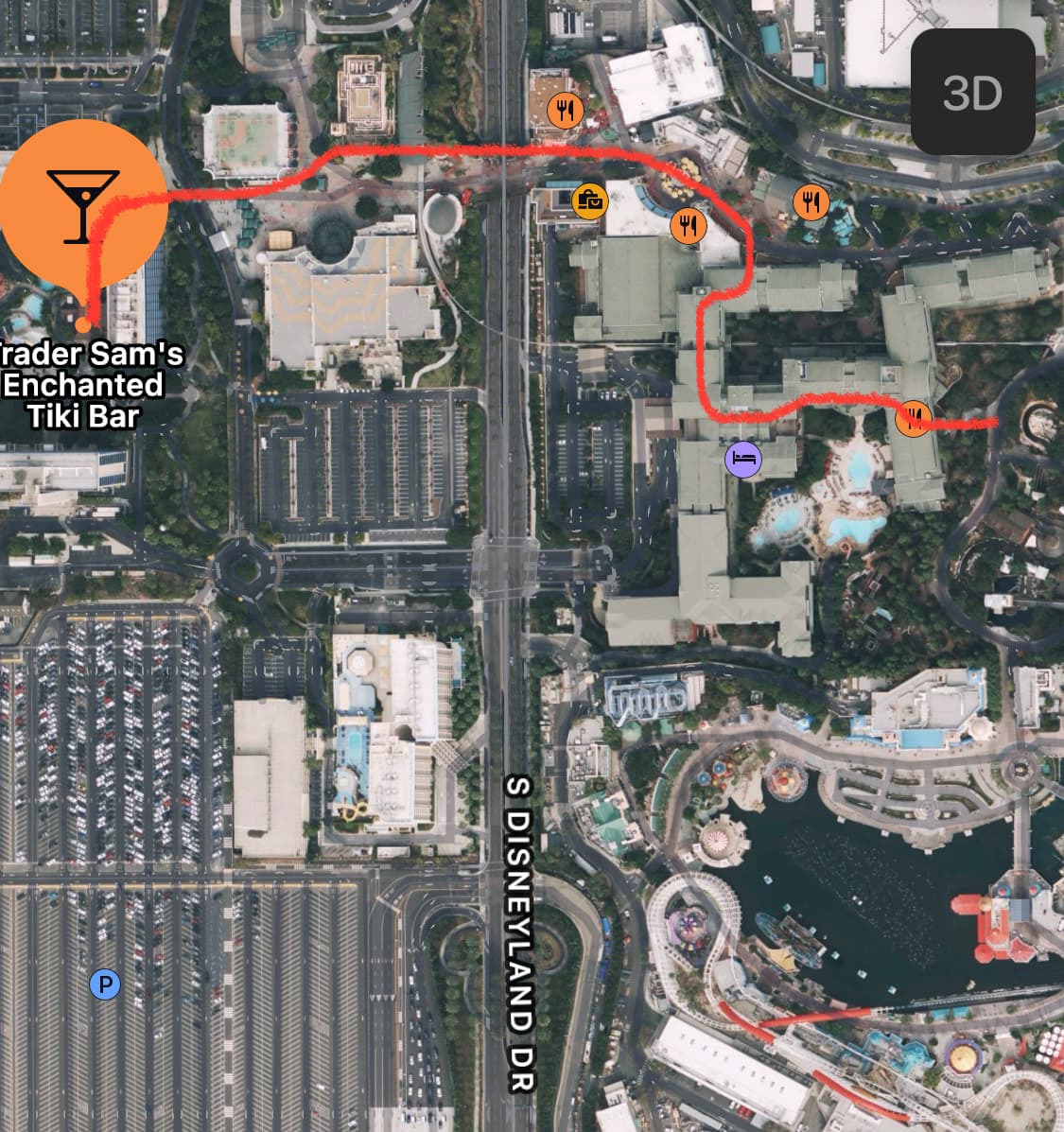Screen dimensions: 1064x1132
Task: Open the purple hotel bed pin
Action: [744, 460]
